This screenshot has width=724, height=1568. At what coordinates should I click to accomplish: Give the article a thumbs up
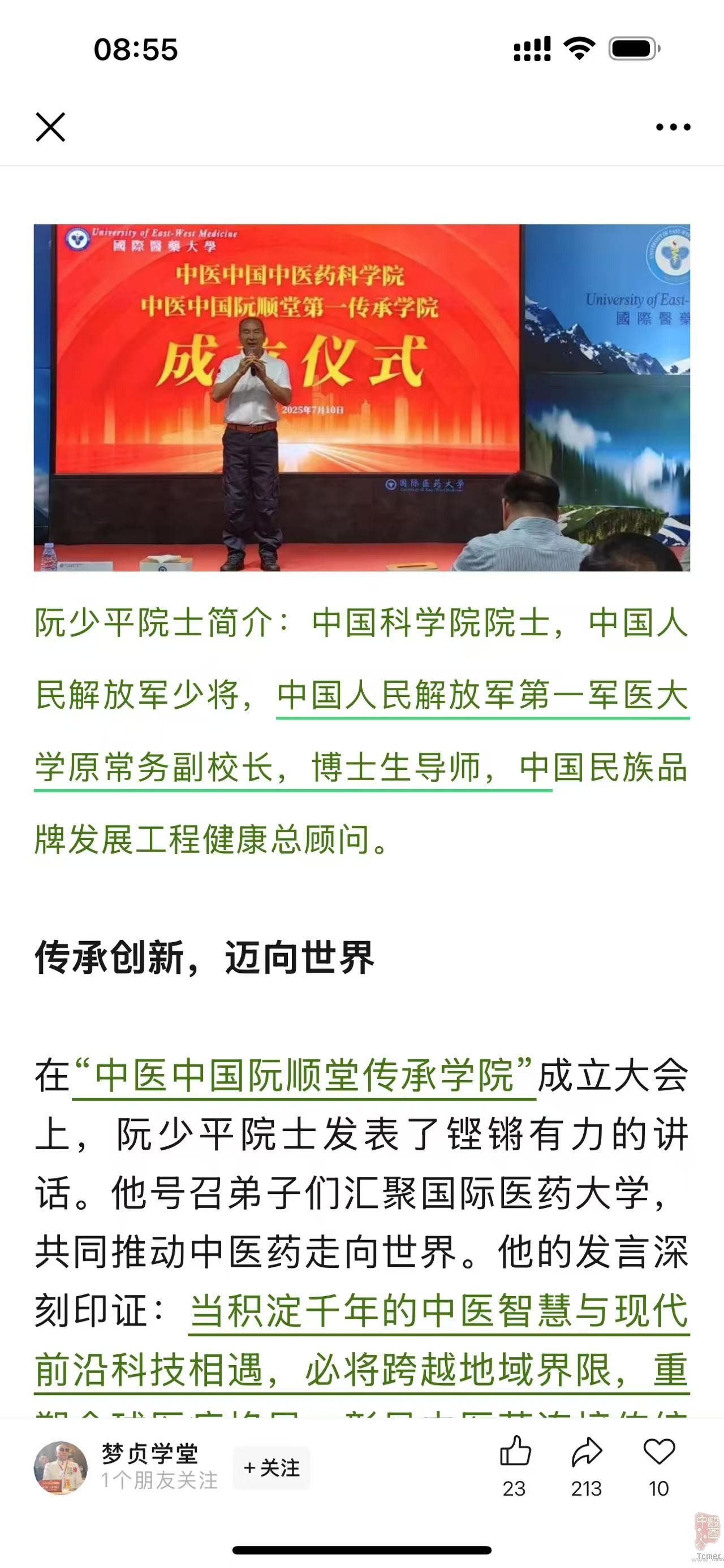[x=515, y=1452]
